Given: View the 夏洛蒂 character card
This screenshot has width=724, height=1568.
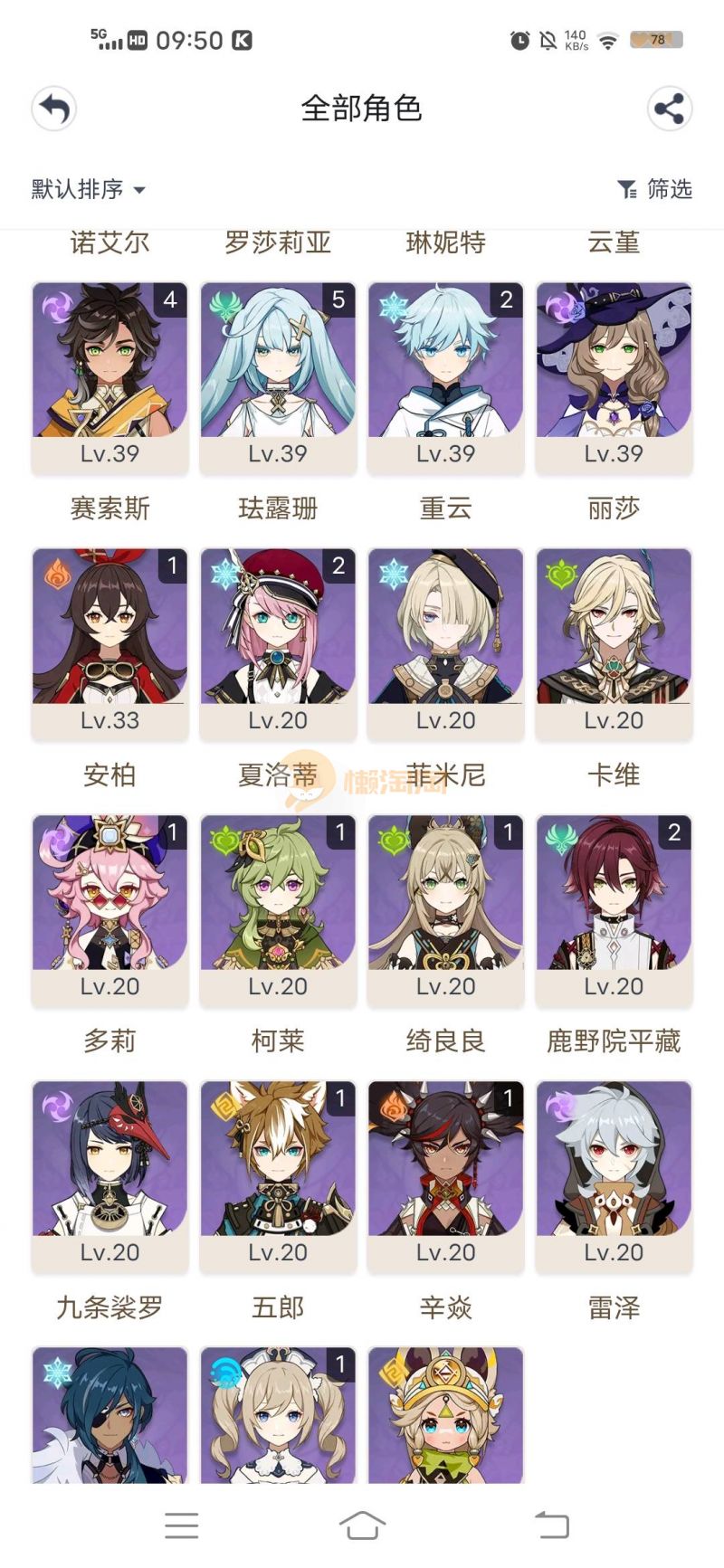Looking at the screenshot, I should (x=278, y=642).
